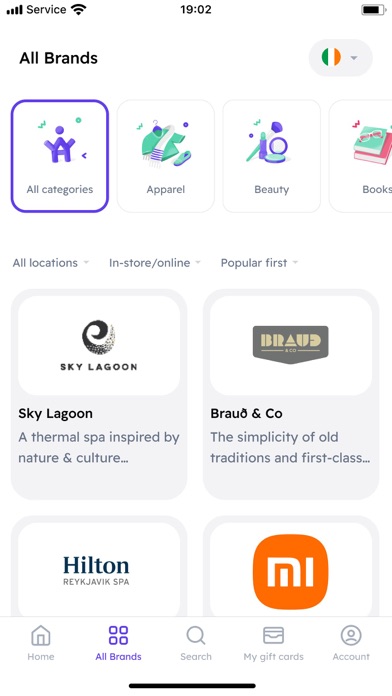Image resolution: width=392 pixels, height=696 pixels.
Task: Pick the Books category tile
Action: point(360,156)
